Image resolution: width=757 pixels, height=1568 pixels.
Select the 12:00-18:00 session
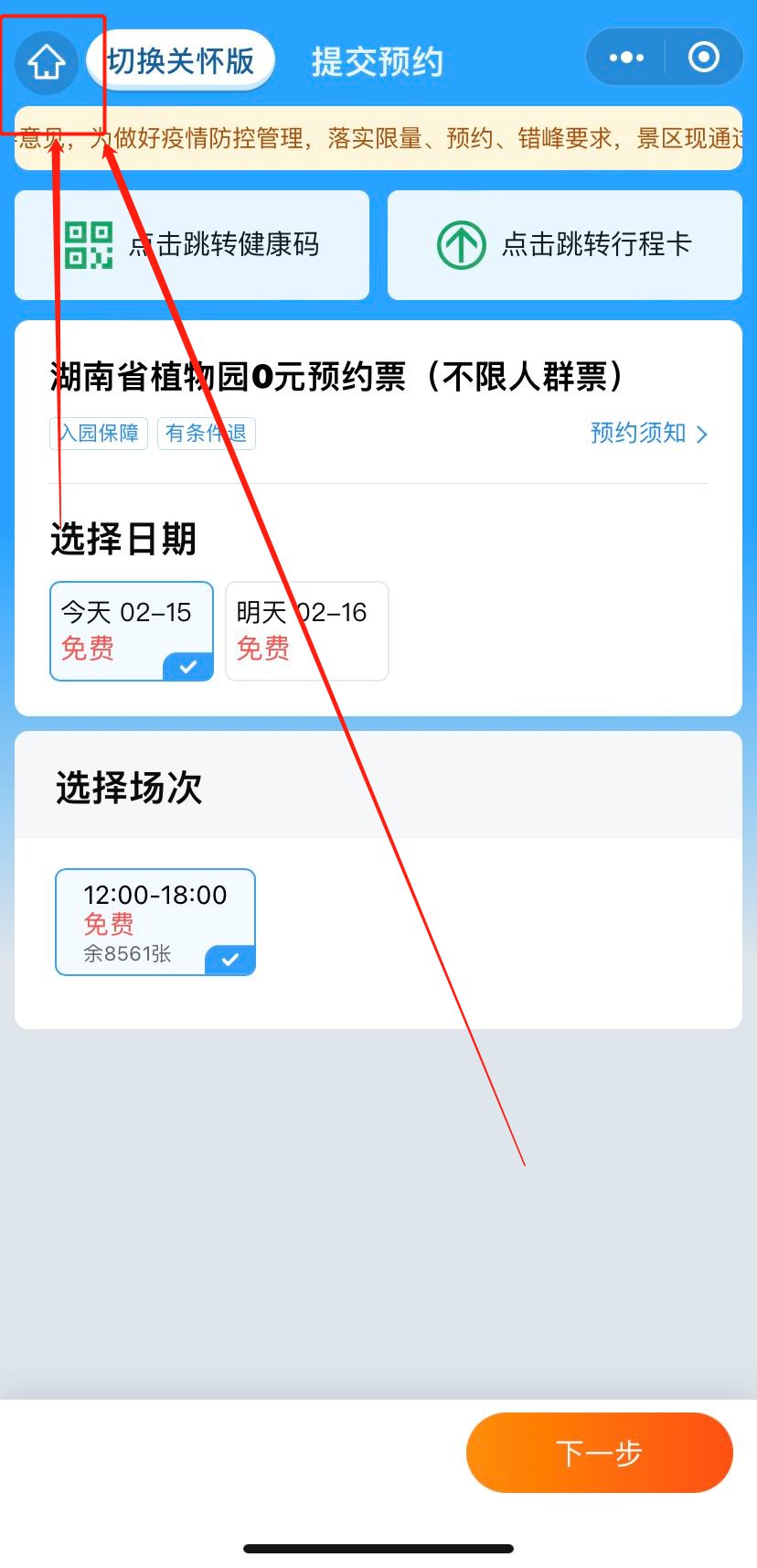tap(155, 921)
